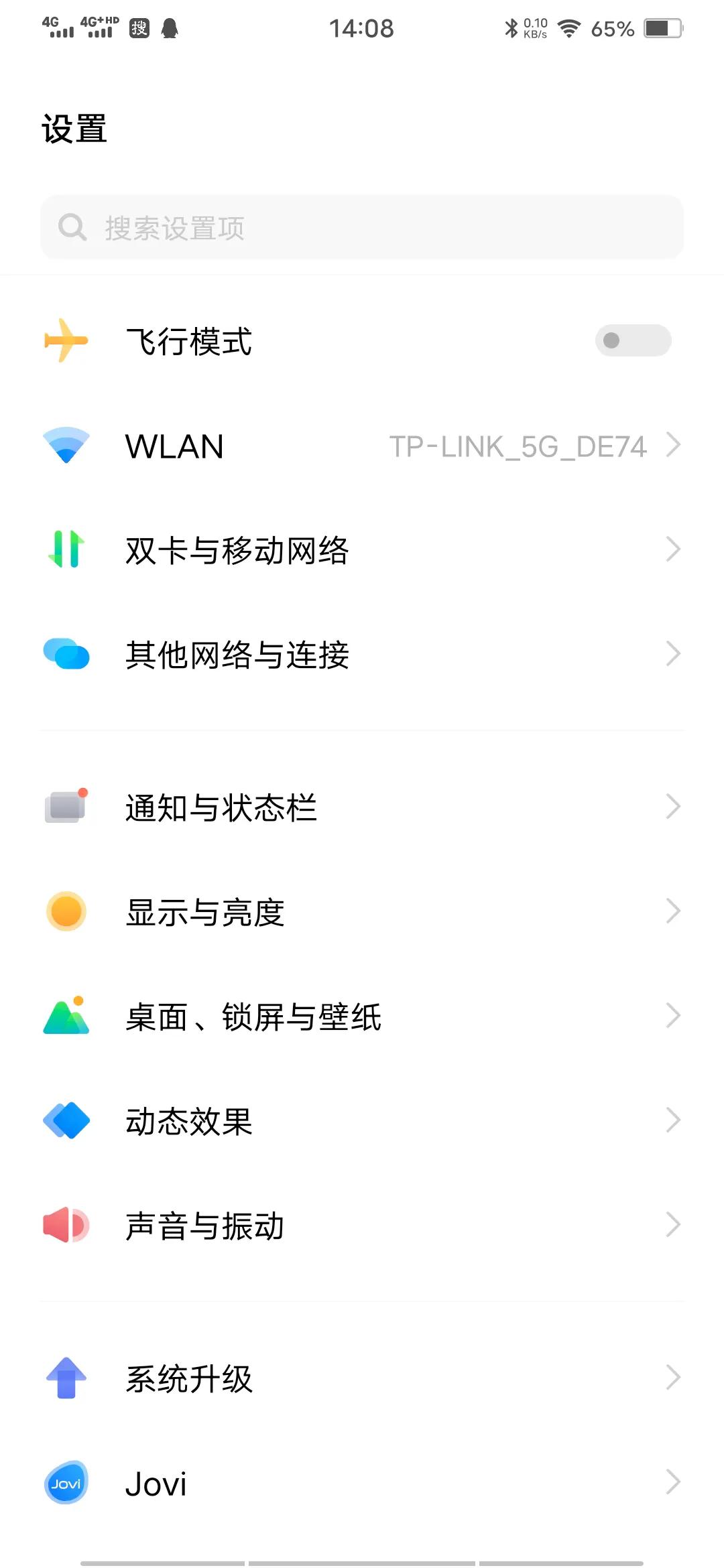Screen dimensions: 724x1568
Task: Tap the 双卡与移动网络 dual SIM icon
Action: pyautogui.click(x=66, y=548)
